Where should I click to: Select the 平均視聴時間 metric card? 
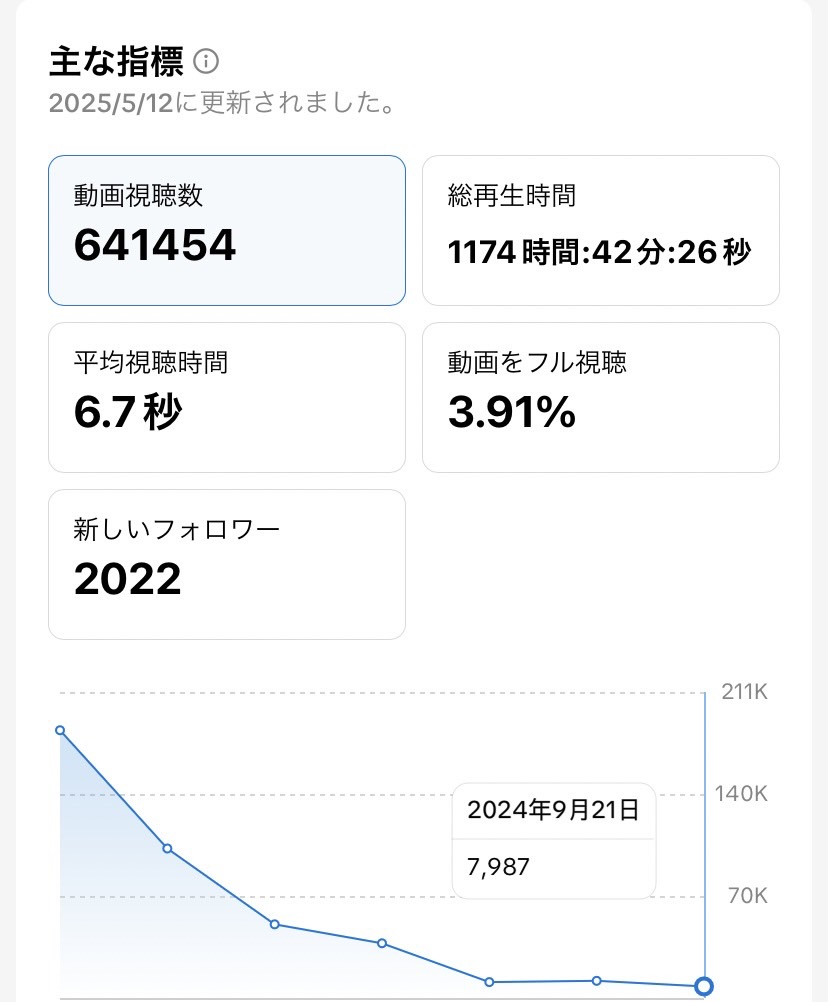227,397
